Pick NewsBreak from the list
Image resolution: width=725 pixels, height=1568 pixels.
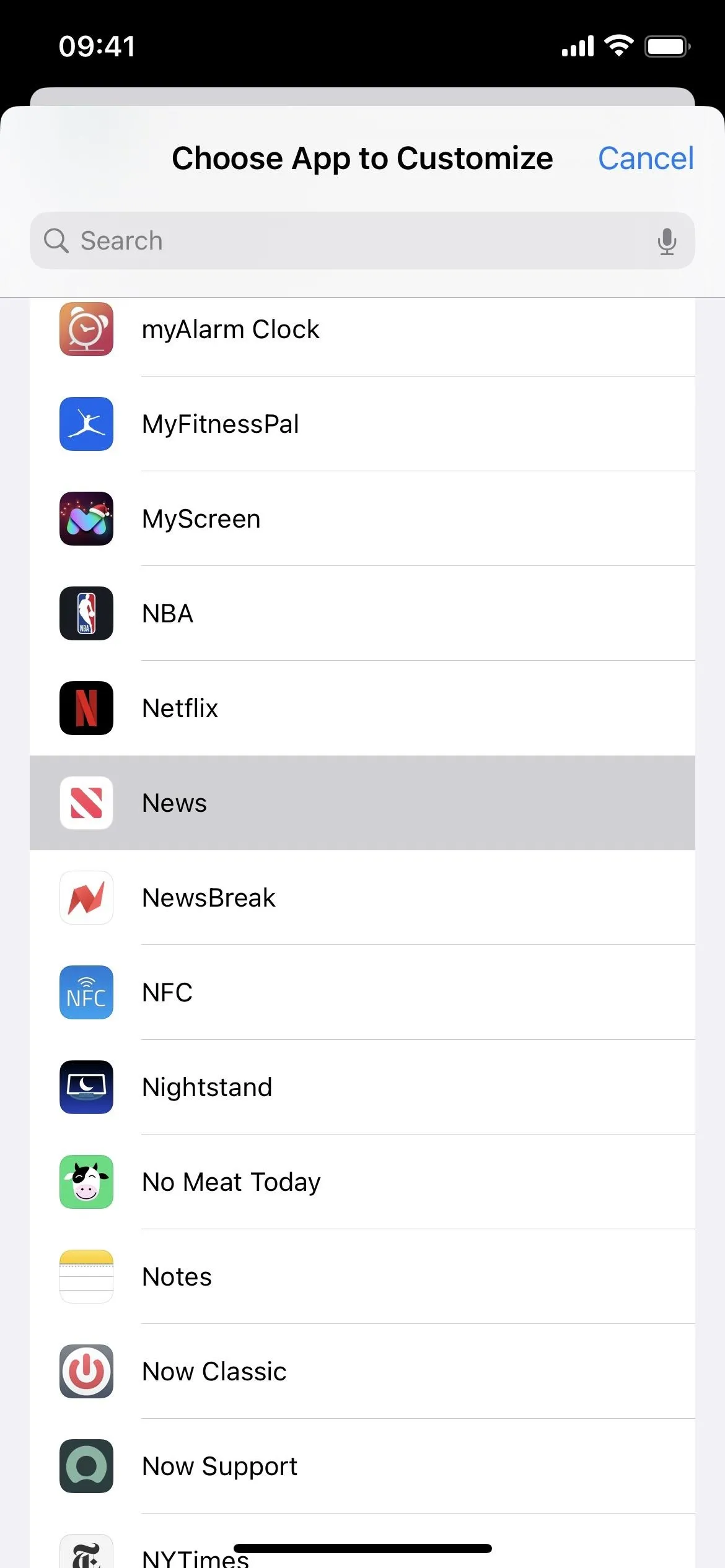click(362, 898)
